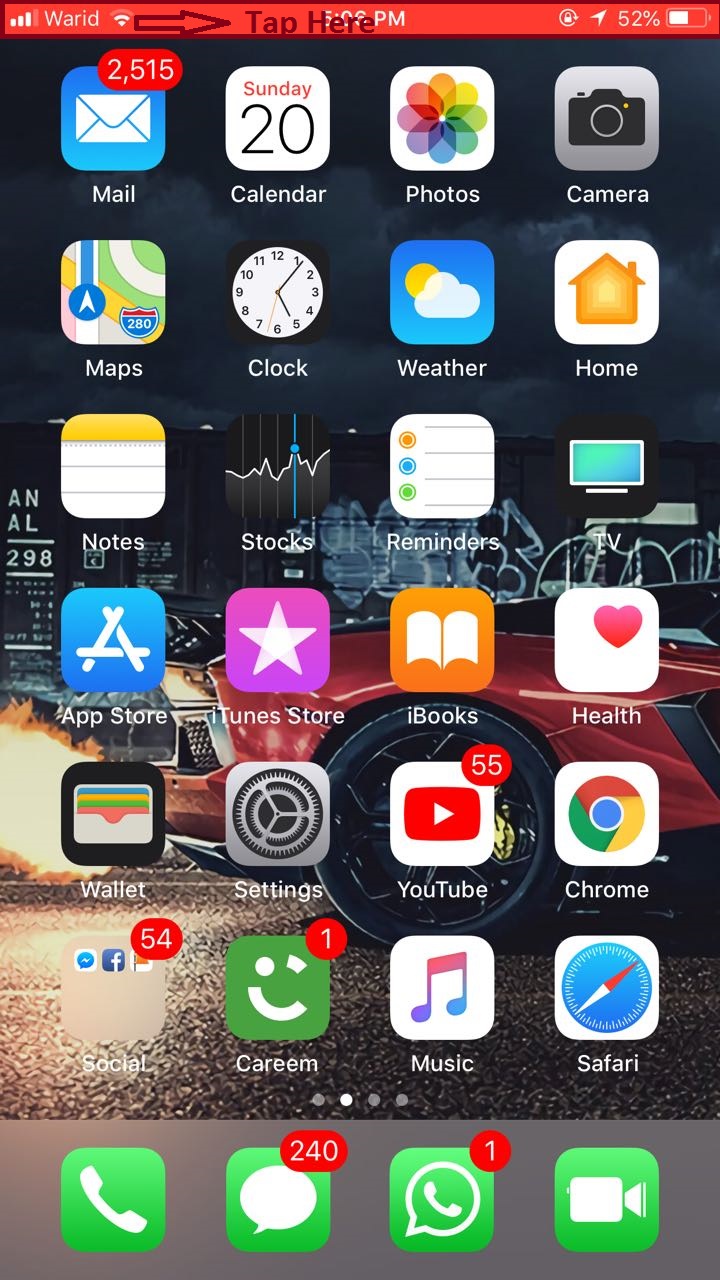Open Reminders

tap(442, 467)
